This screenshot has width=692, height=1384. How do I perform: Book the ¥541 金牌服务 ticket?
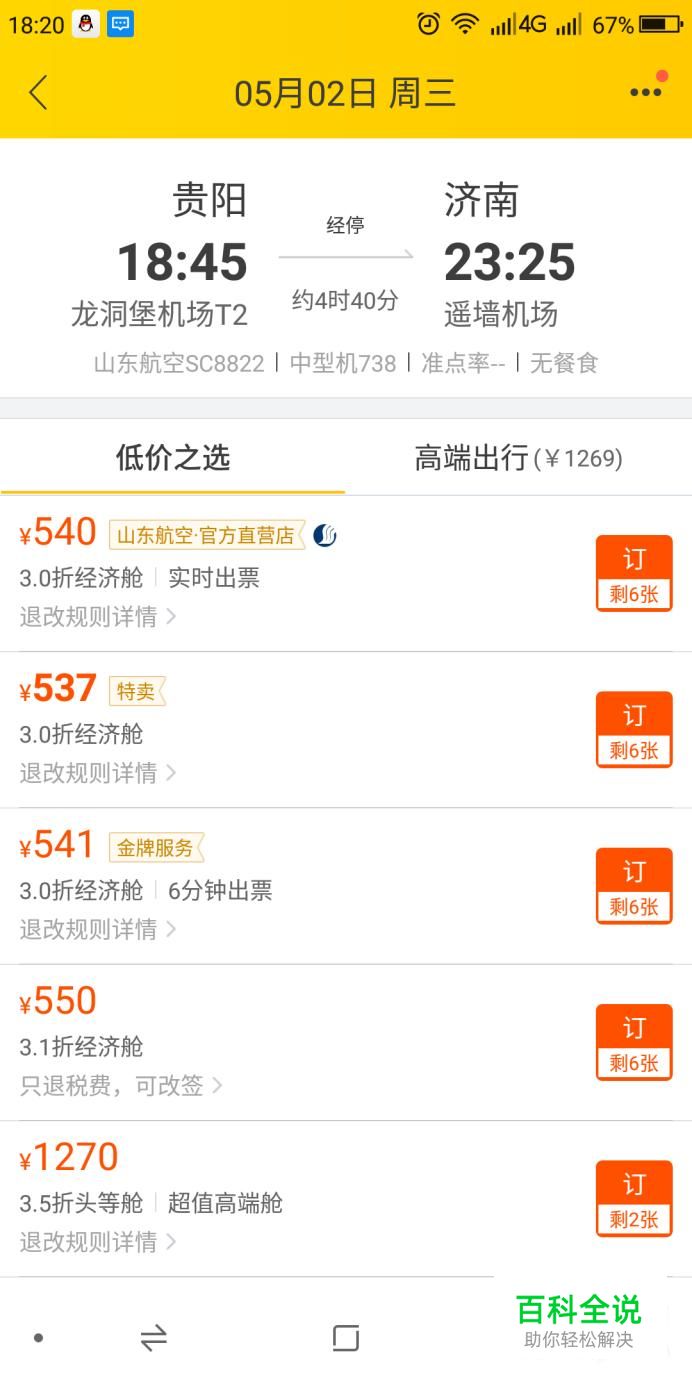coord(634,886)
